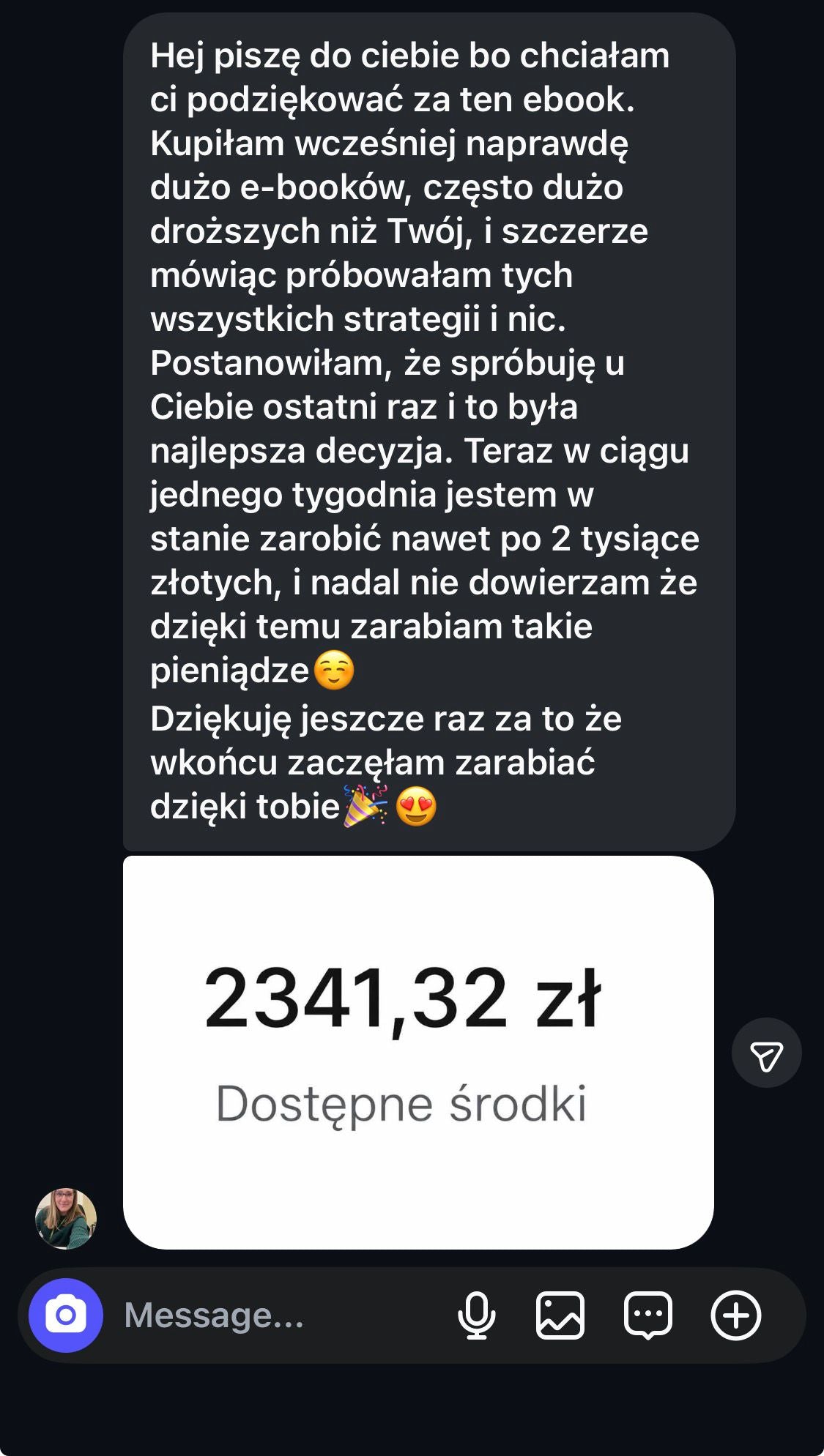View the sender's profile picture
The width and height of the screenshot is (824, 1456).
point(66,1219)
